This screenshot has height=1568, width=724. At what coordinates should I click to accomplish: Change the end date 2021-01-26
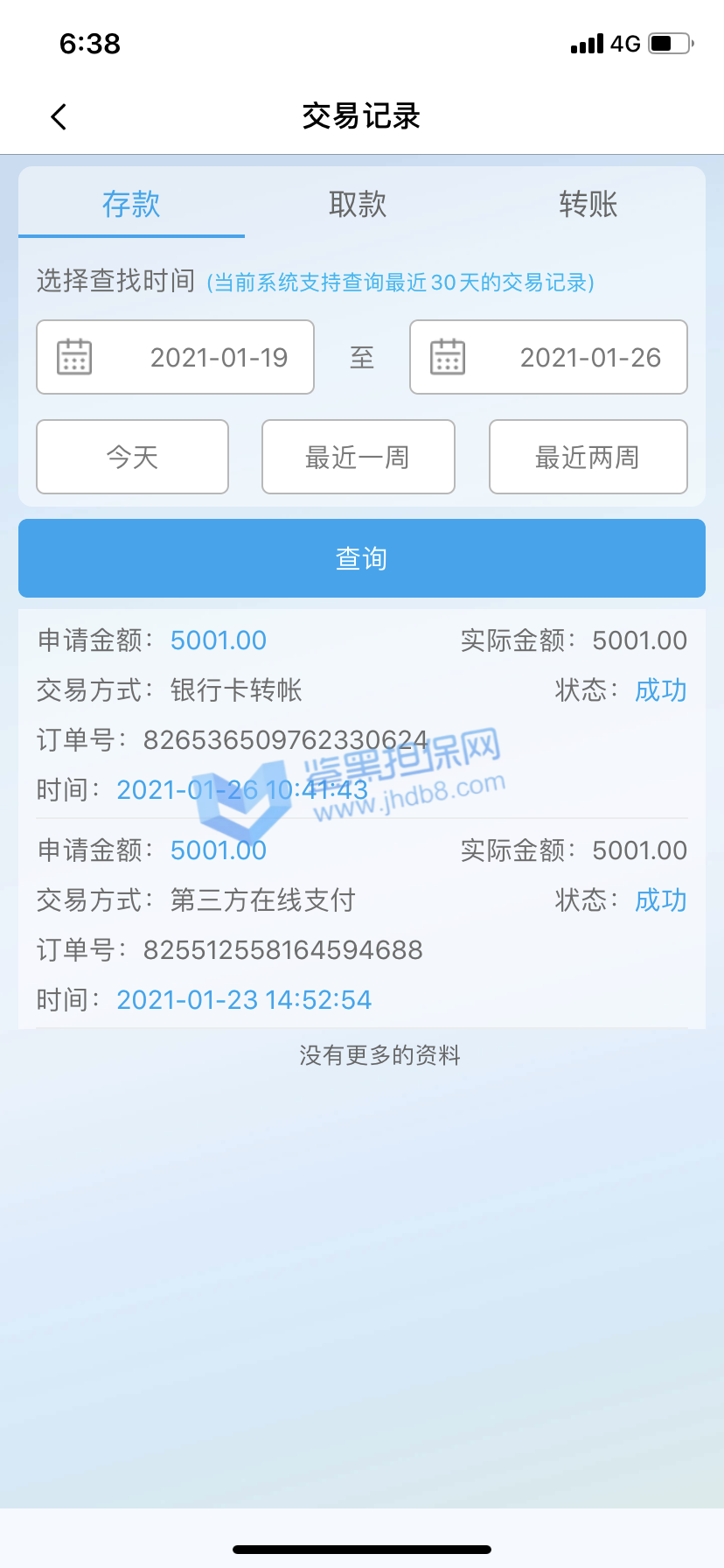[548, 357]
